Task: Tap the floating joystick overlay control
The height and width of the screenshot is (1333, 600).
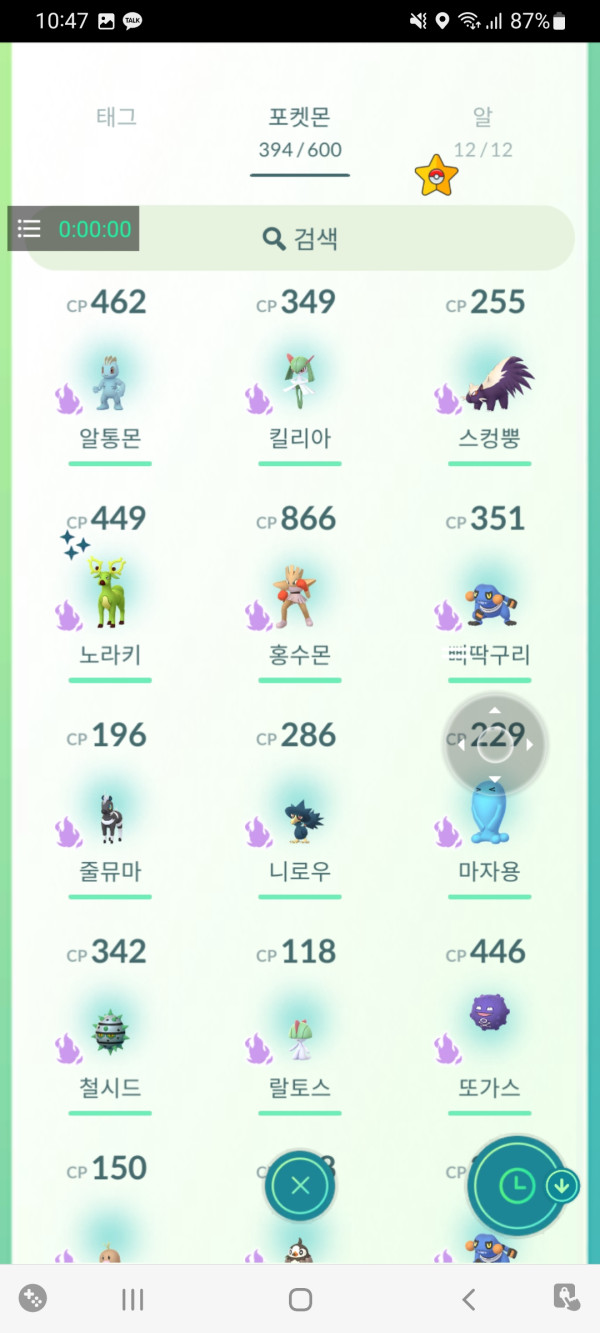Action: pos(495,744)
